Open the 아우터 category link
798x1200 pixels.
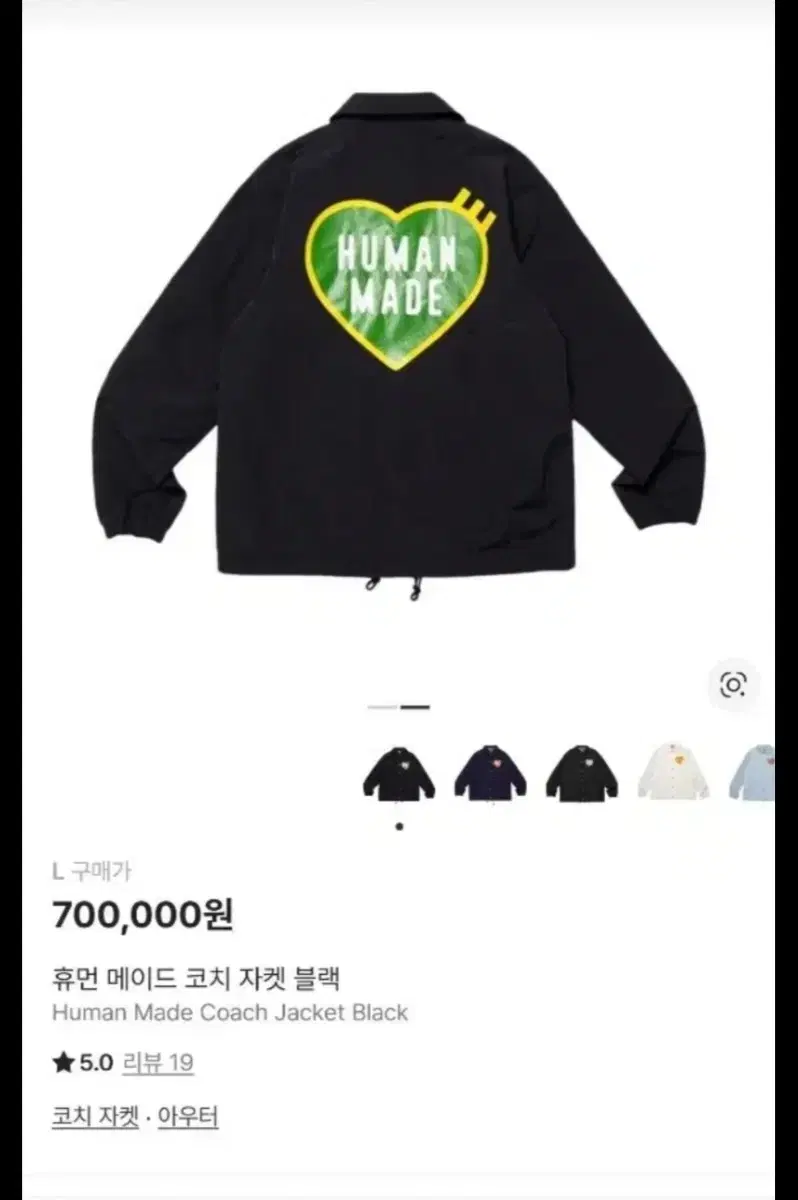coord(190,1117)
